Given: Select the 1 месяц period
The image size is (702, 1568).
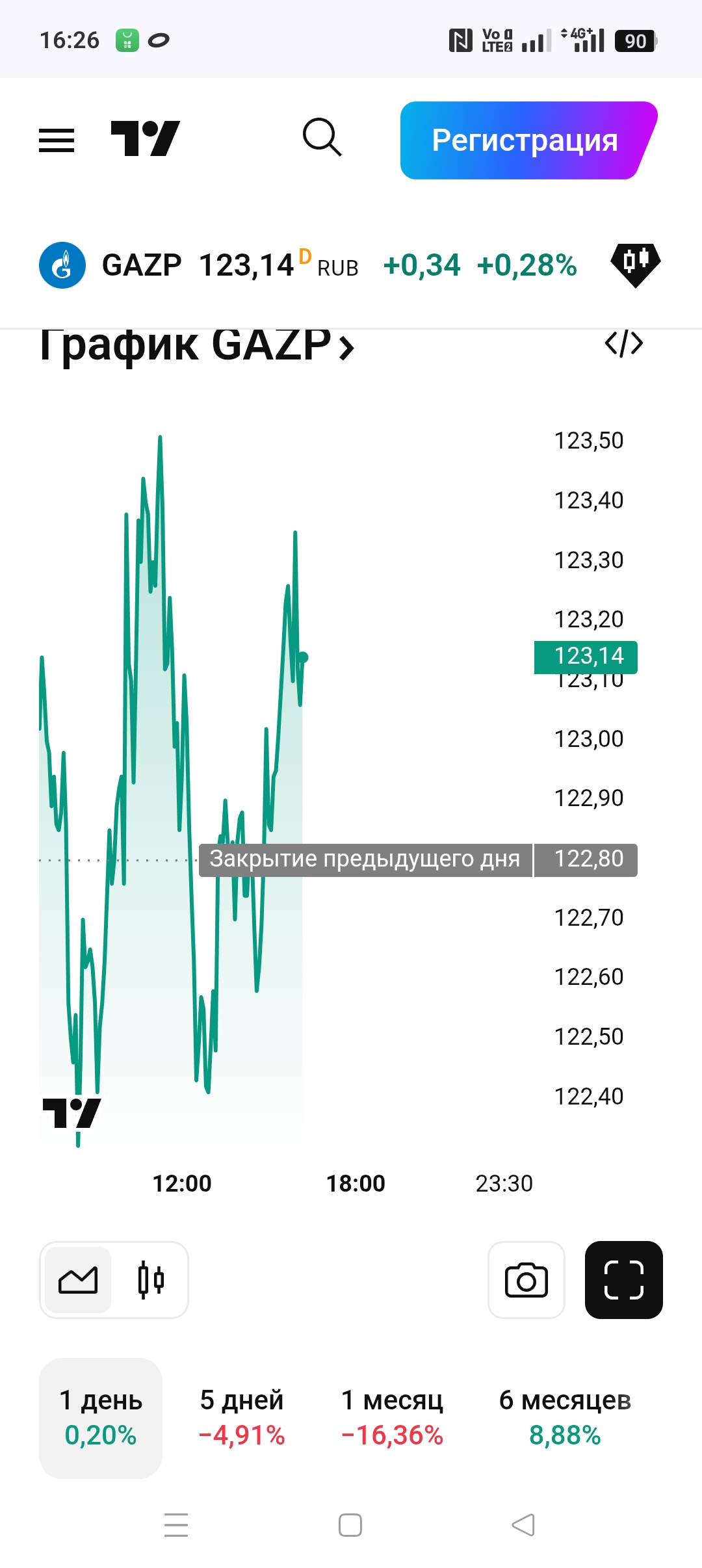Looking at the screenshot, I should click(x=392, y=1418).
